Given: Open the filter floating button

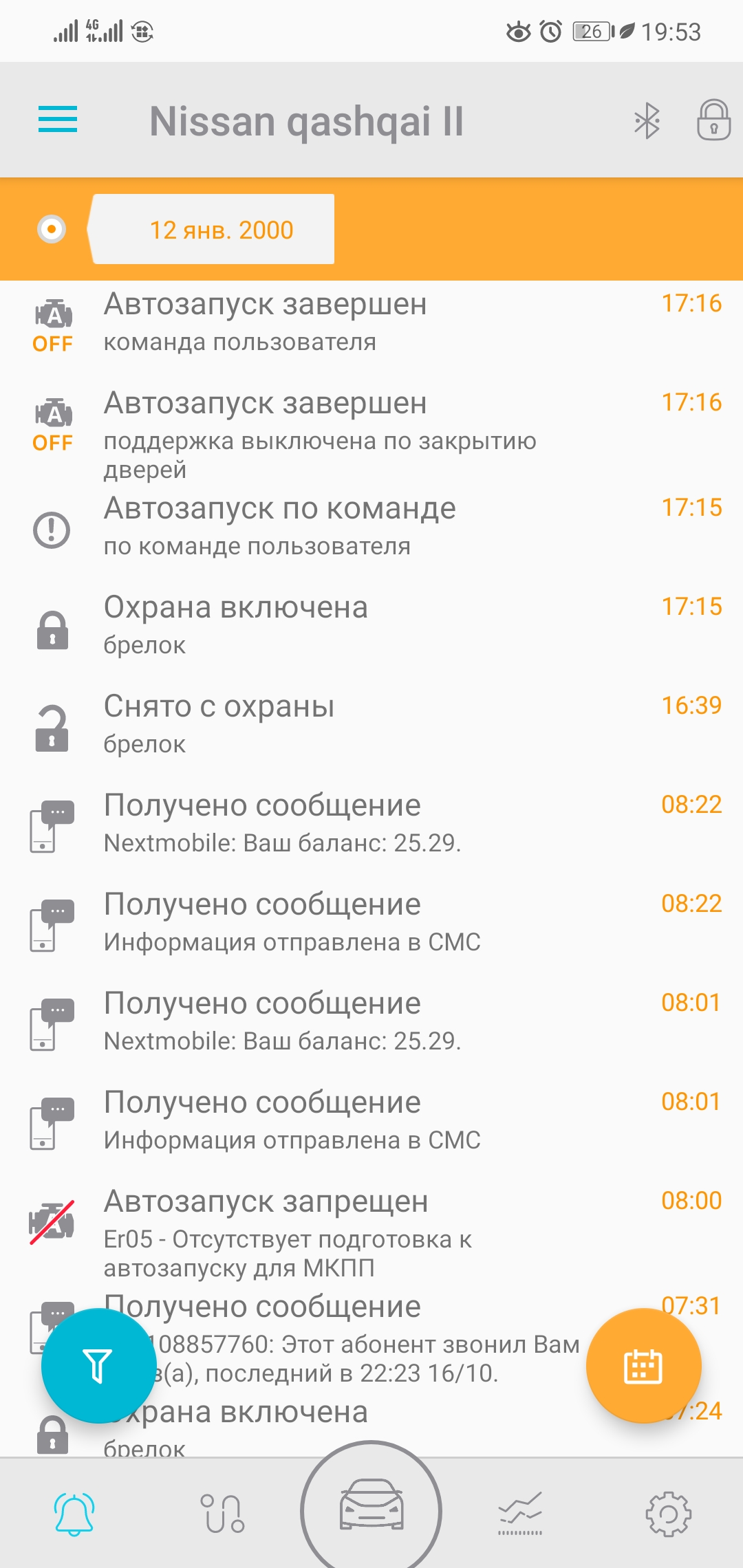Looking at the screenshot, I should 98,1366.
